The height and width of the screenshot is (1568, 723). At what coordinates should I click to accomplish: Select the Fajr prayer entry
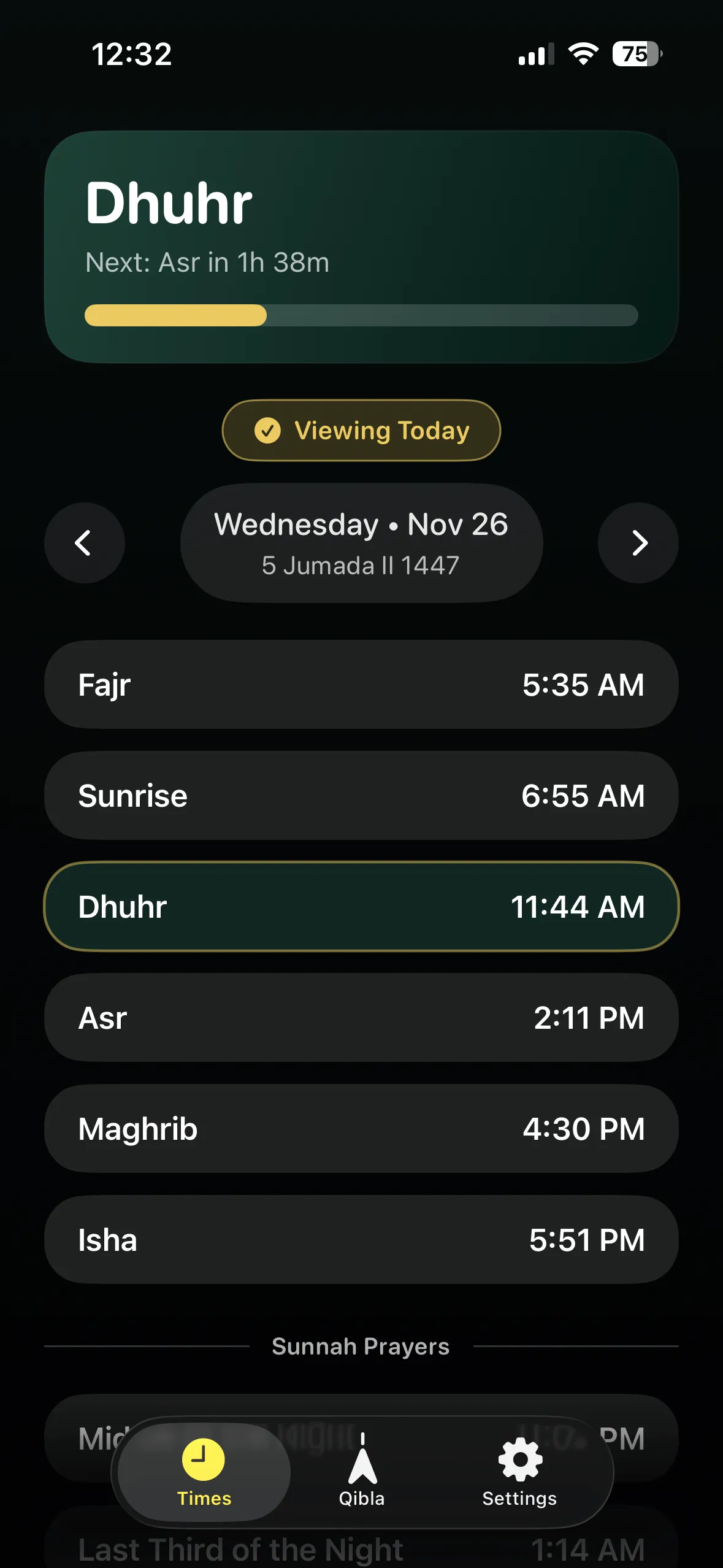(361, 685)
